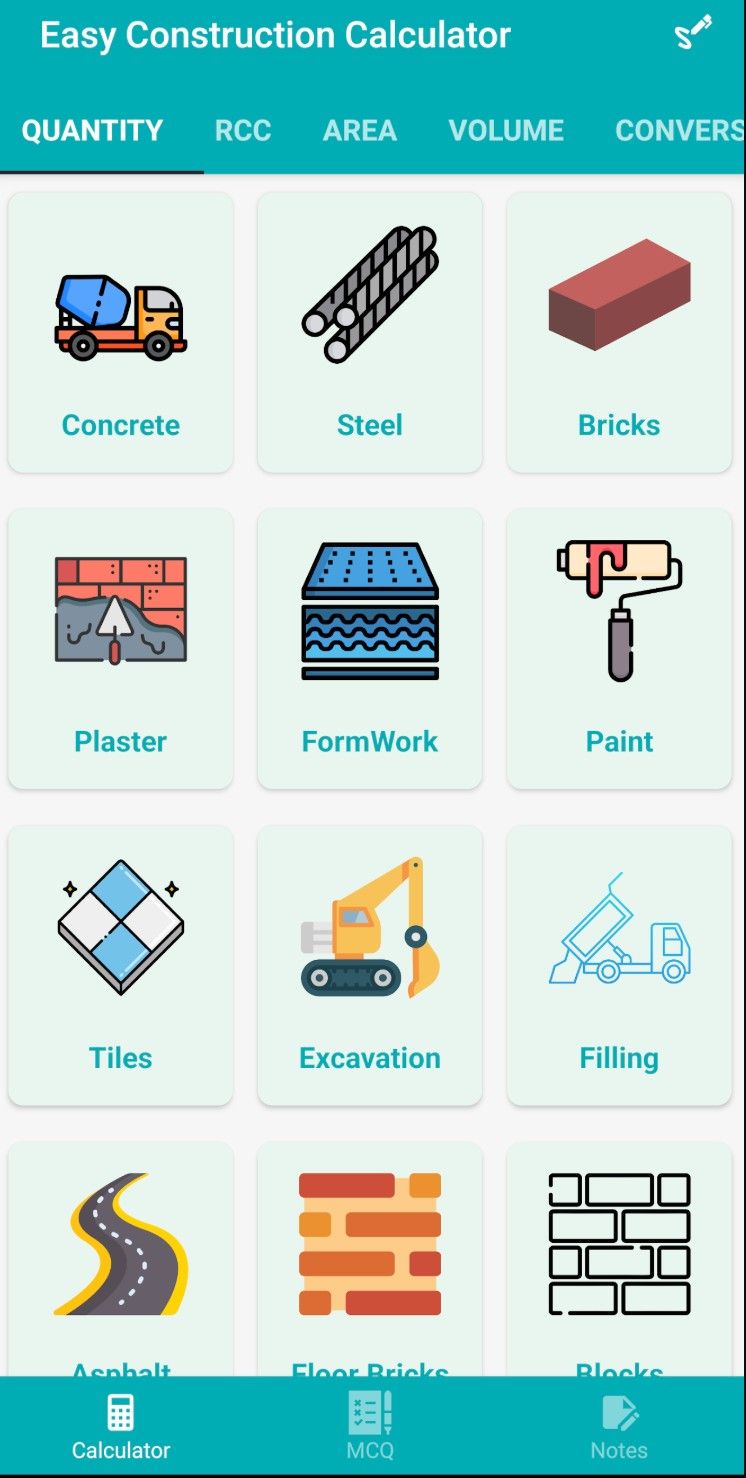Open the Excavation card
This screenshot has height=1478, width=746.
[370, 965]
